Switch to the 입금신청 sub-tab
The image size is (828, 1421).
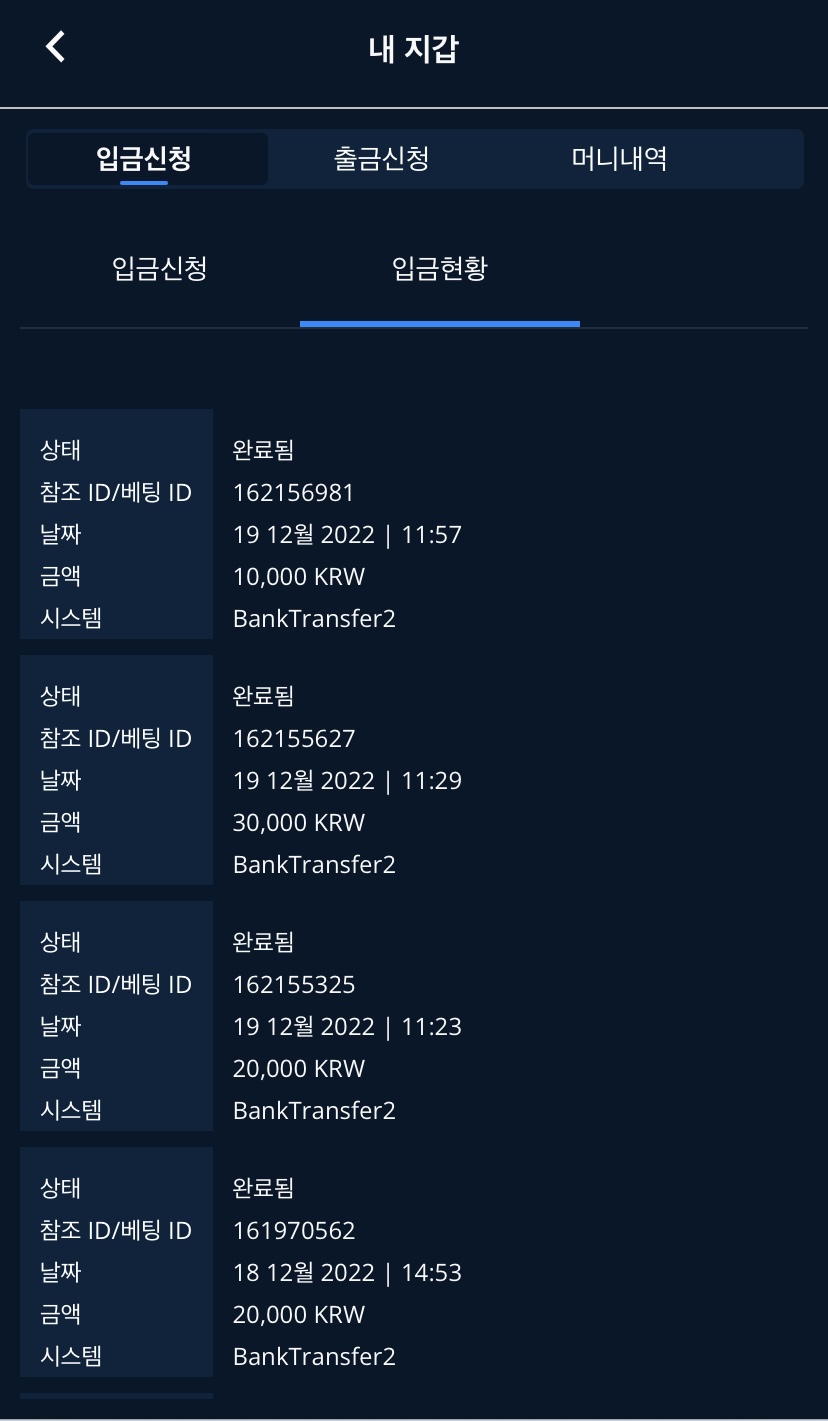pos(160,269)
